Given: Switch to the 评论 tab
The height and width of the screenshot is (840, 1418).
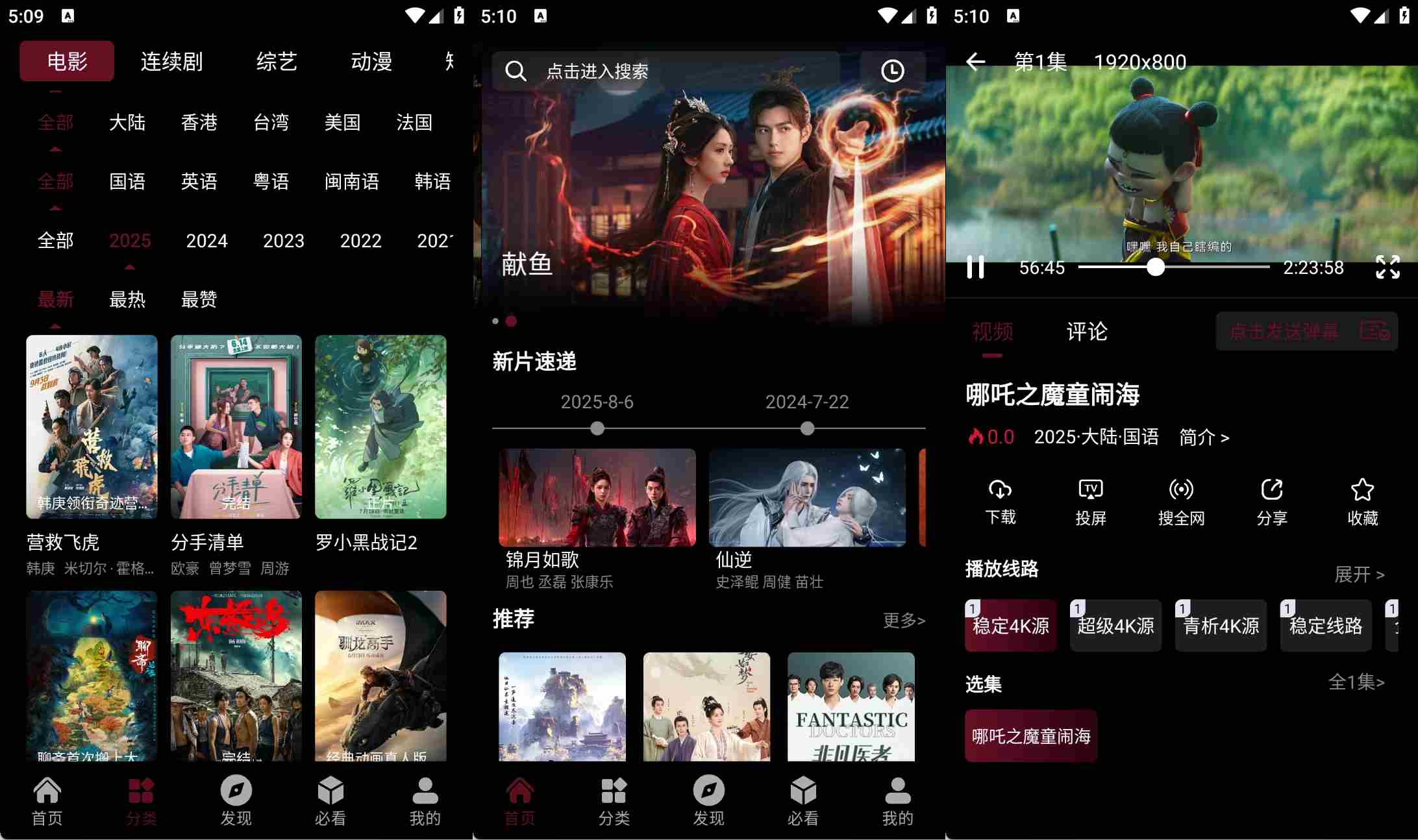Looking at the screenshot, I should click(x=1086, y=332).
